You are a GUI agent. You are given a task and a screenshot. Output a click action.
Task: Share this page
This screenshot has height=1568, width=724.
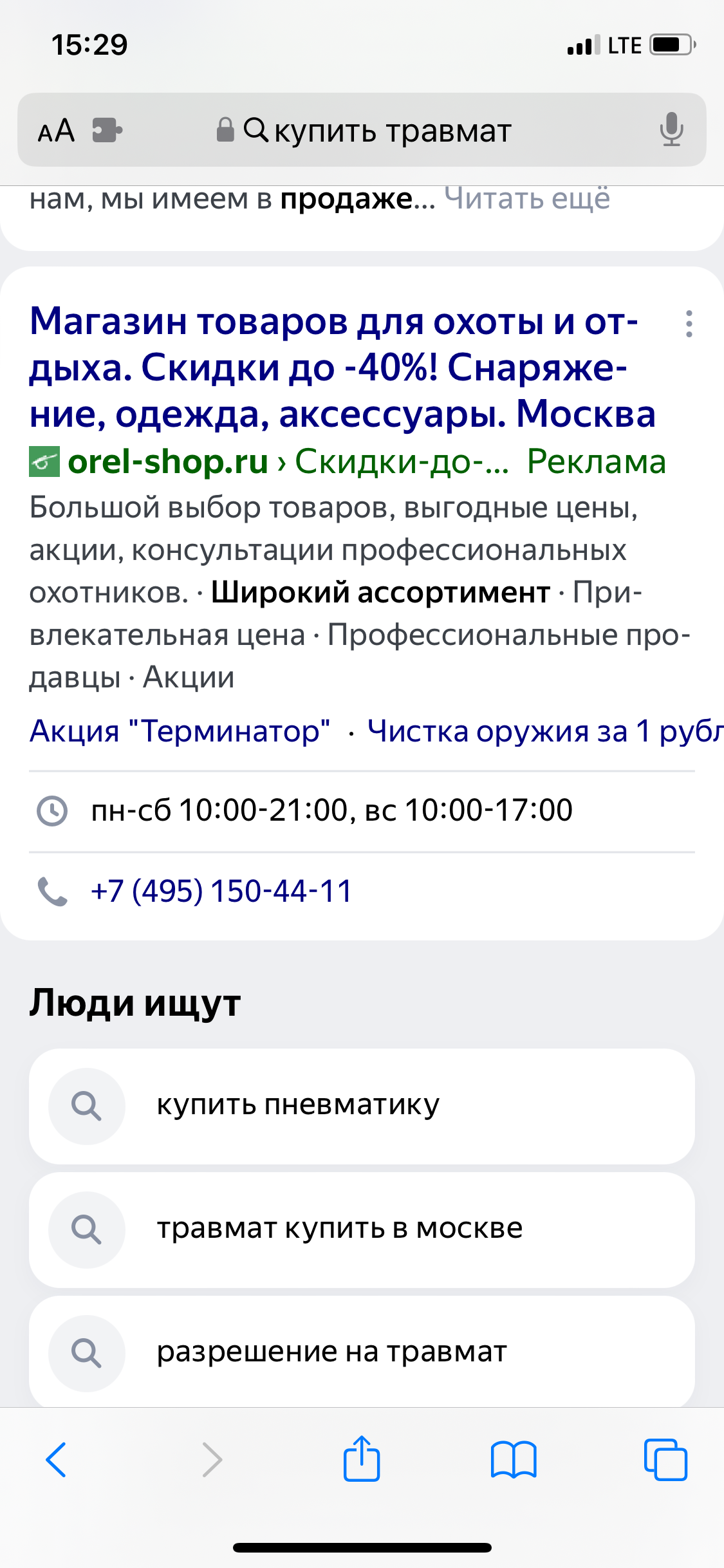click(362, 1459)
